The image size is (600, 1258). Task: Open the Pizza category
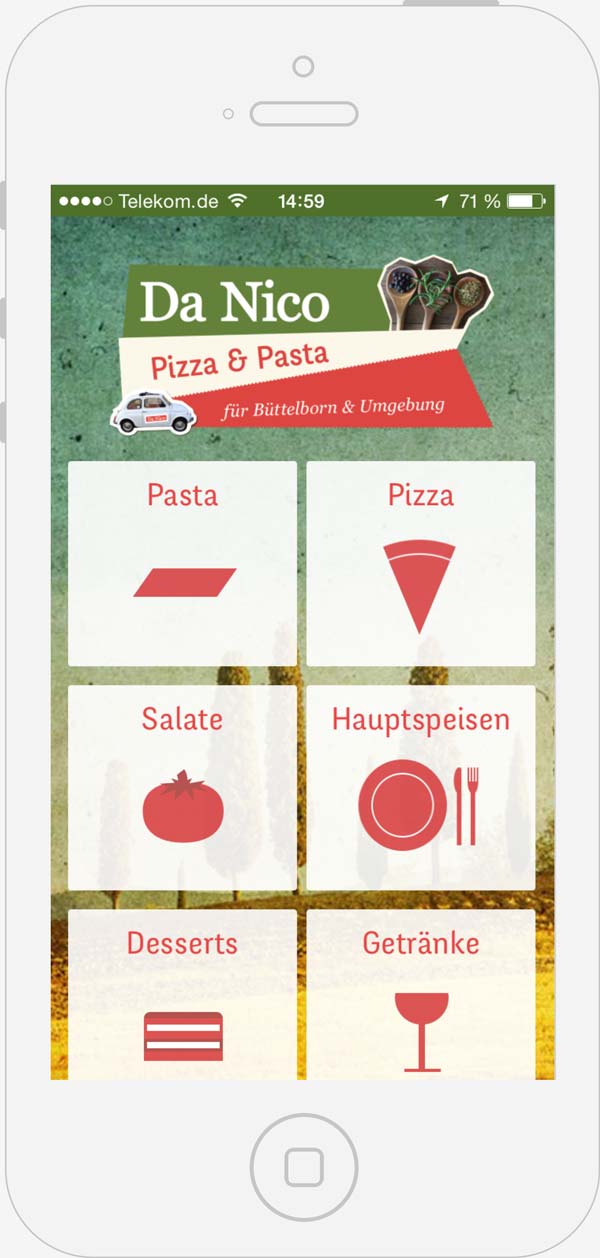coord(420,563)
